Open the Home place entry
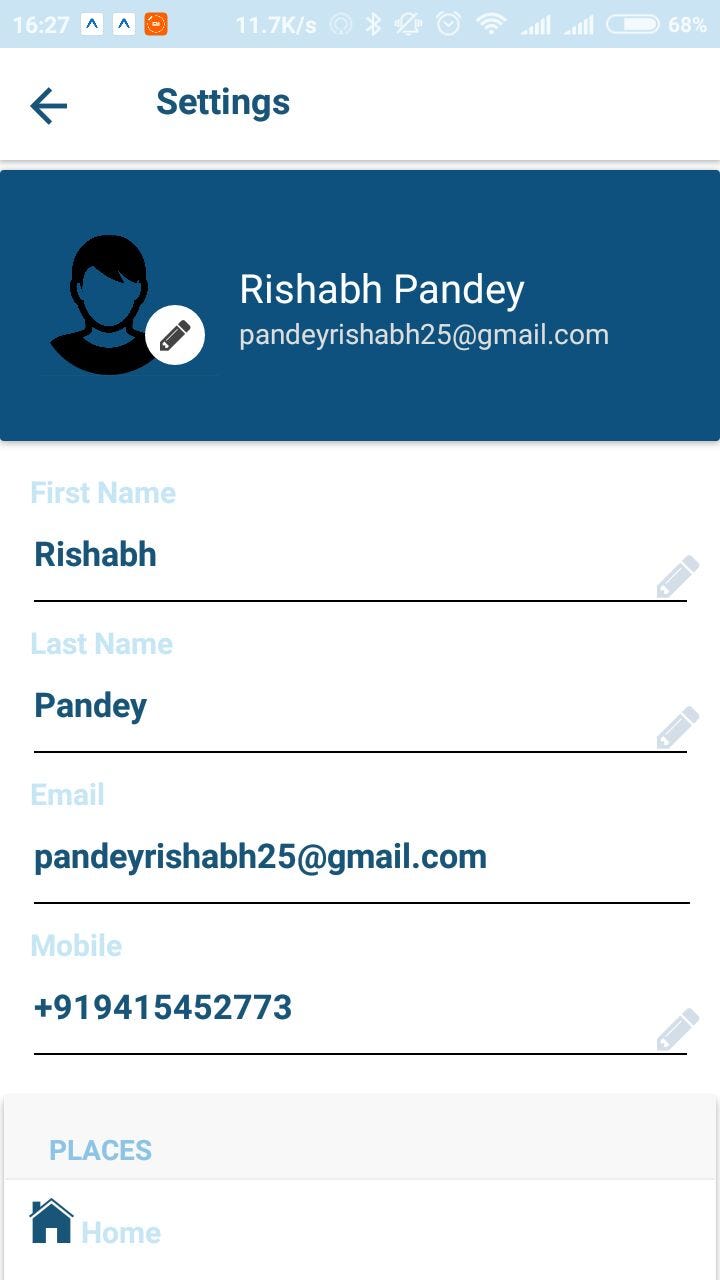The image size is (720, 1280). tap(360, 1230)
